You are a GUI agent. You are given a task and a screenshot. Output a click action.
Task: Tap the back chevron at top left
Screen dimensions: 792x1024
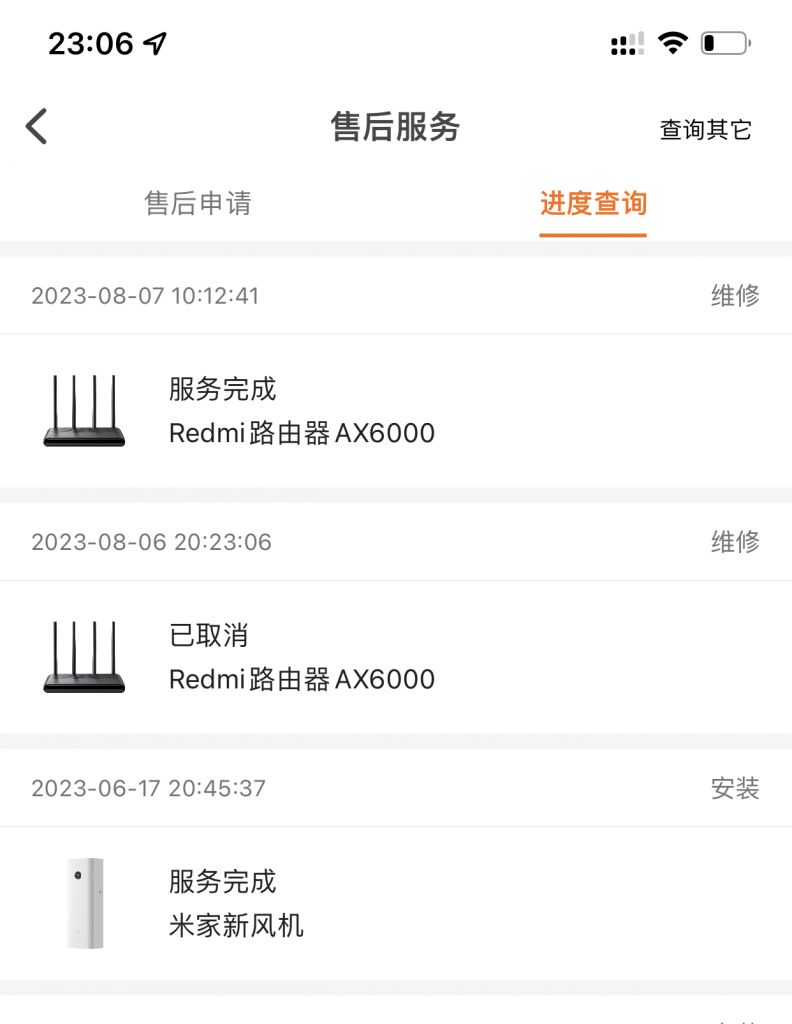point(36,127)
